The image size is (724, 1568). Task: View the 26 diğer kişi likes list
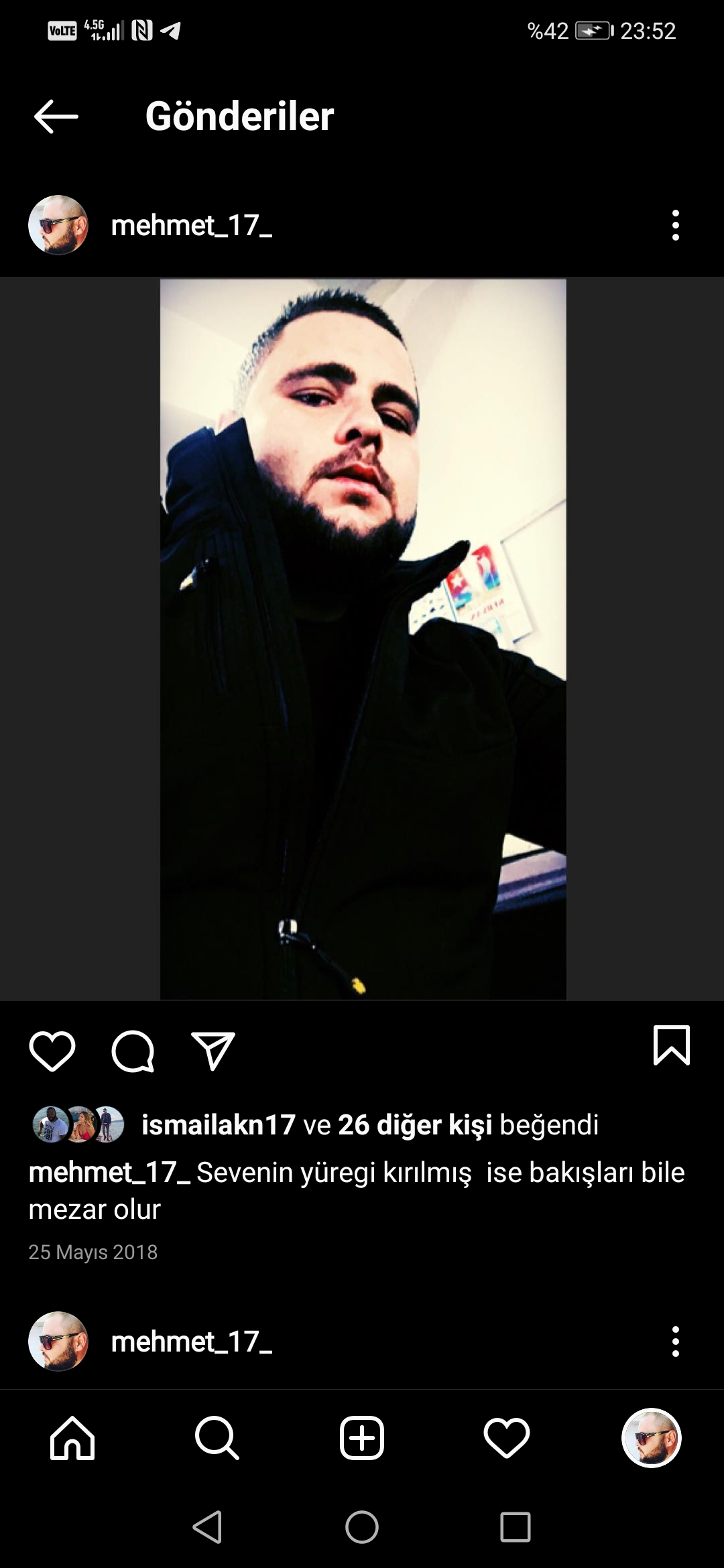tap(414, 1124)
